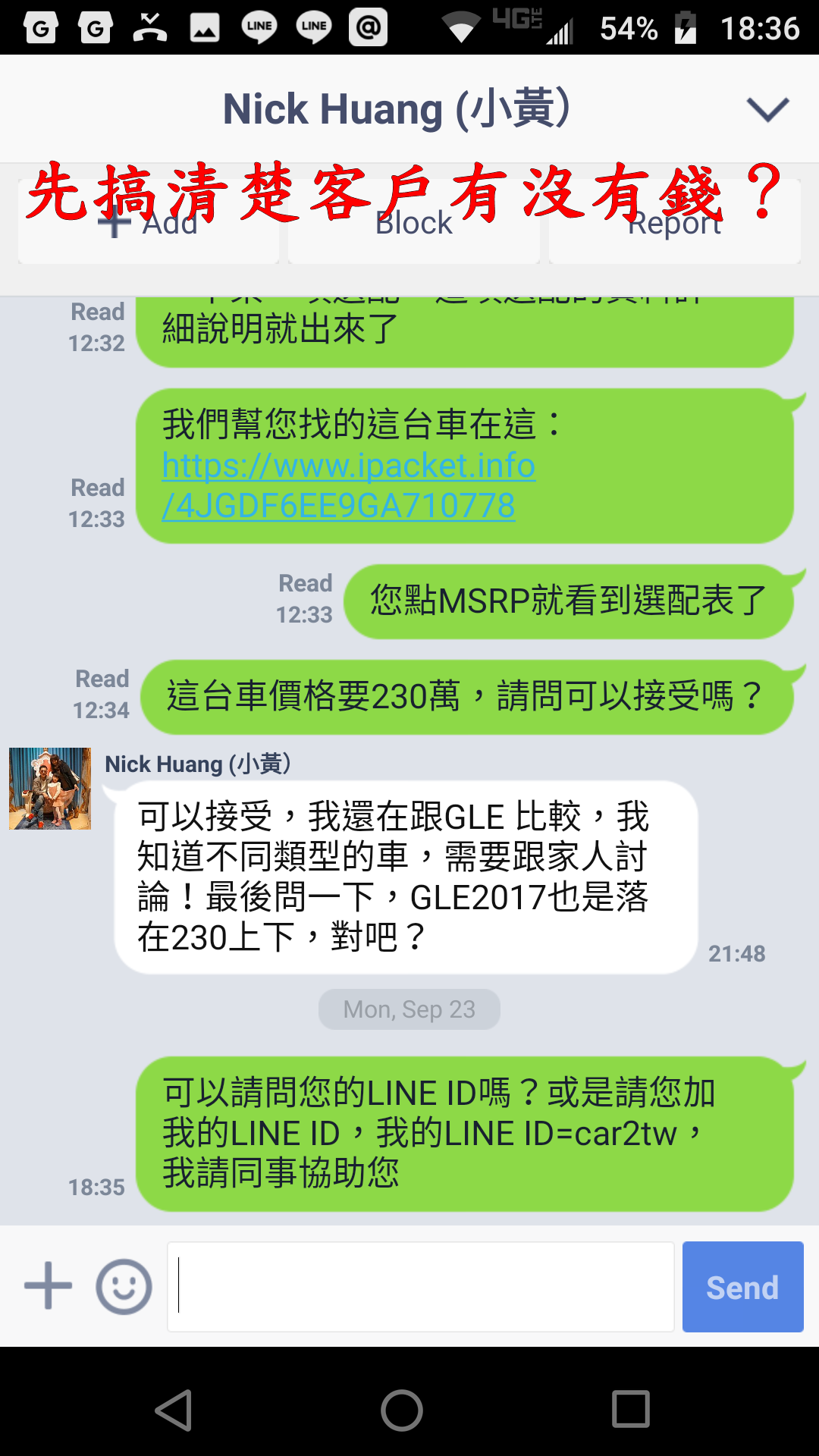The height and width of the screenshot is (1456, 819).
Task: Block this contact
Action: pyautogui.click(x=413, y=223)
